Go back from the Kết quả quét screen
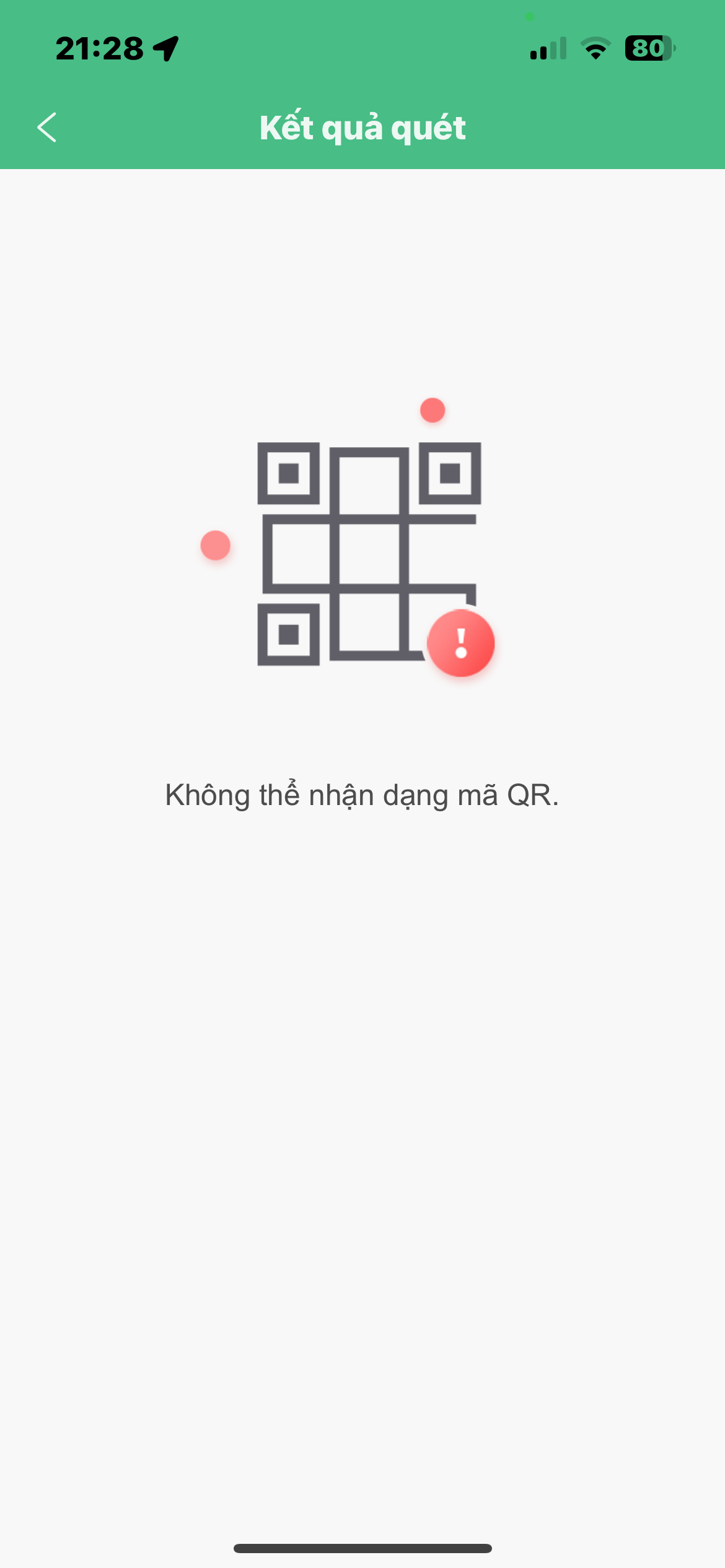 pyautogui.click(x=47, y=128)
